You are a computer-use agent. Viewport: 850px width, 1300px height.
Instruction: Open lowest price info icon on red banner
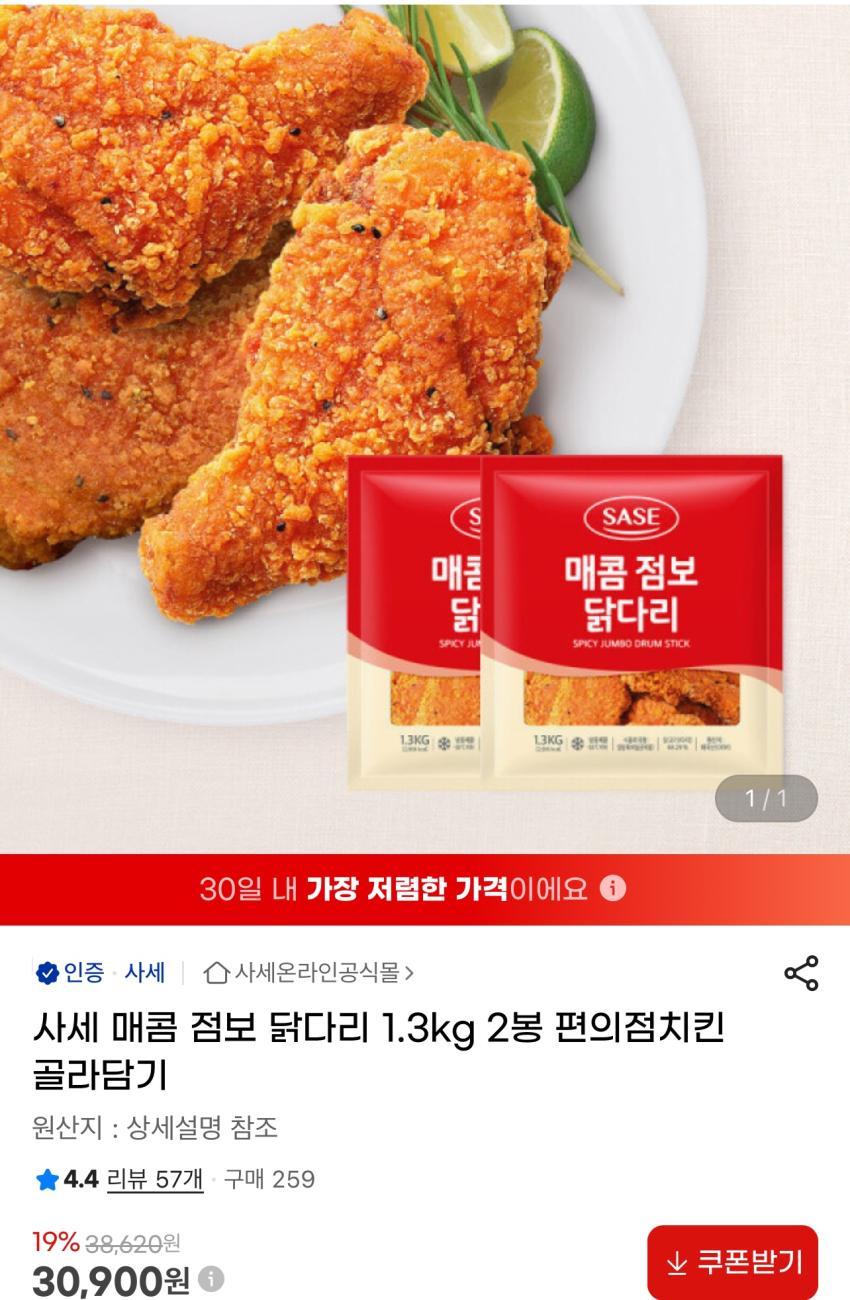[612, 888]
